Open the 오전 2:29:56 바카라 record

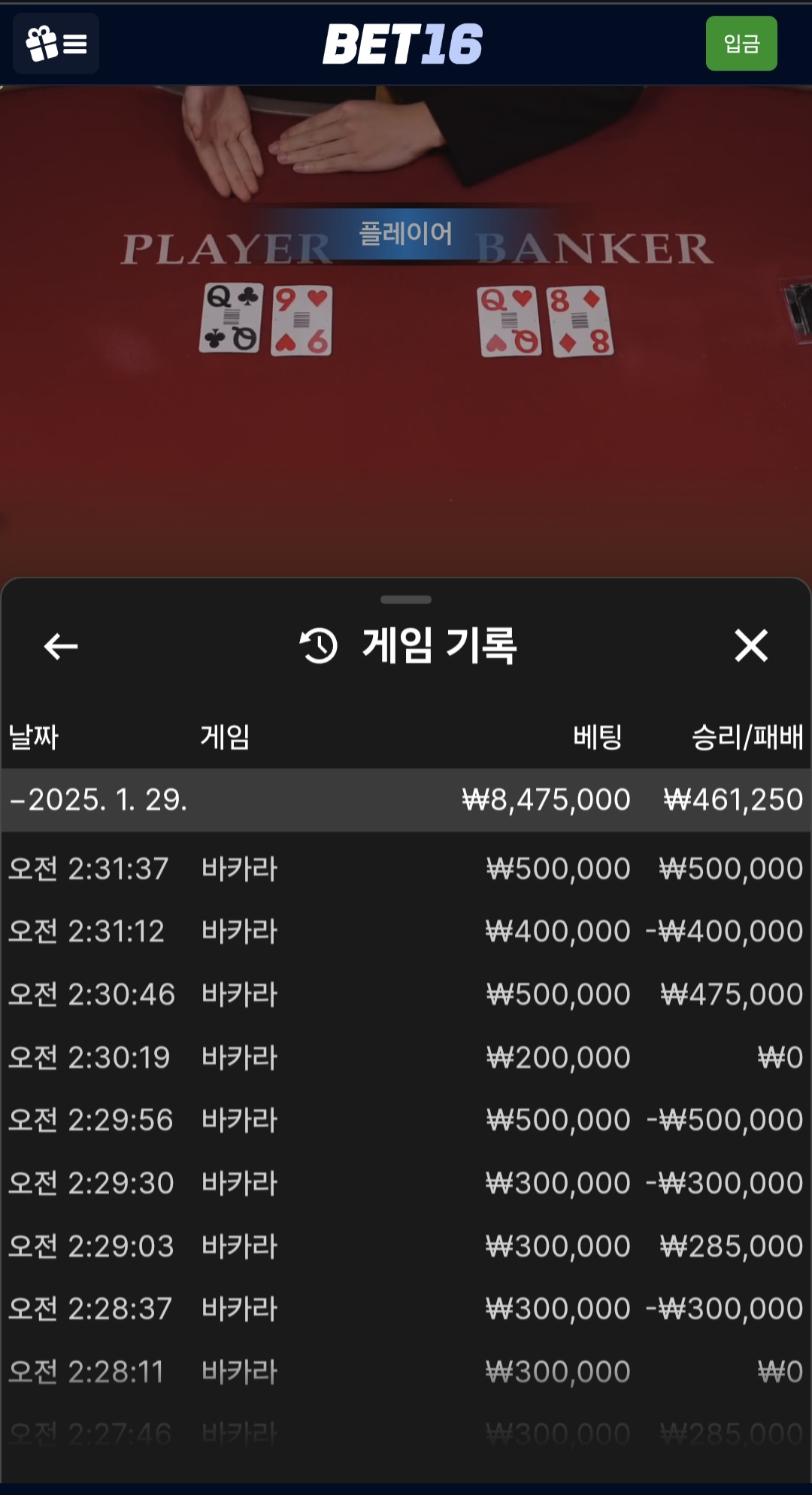[406, 1120]
